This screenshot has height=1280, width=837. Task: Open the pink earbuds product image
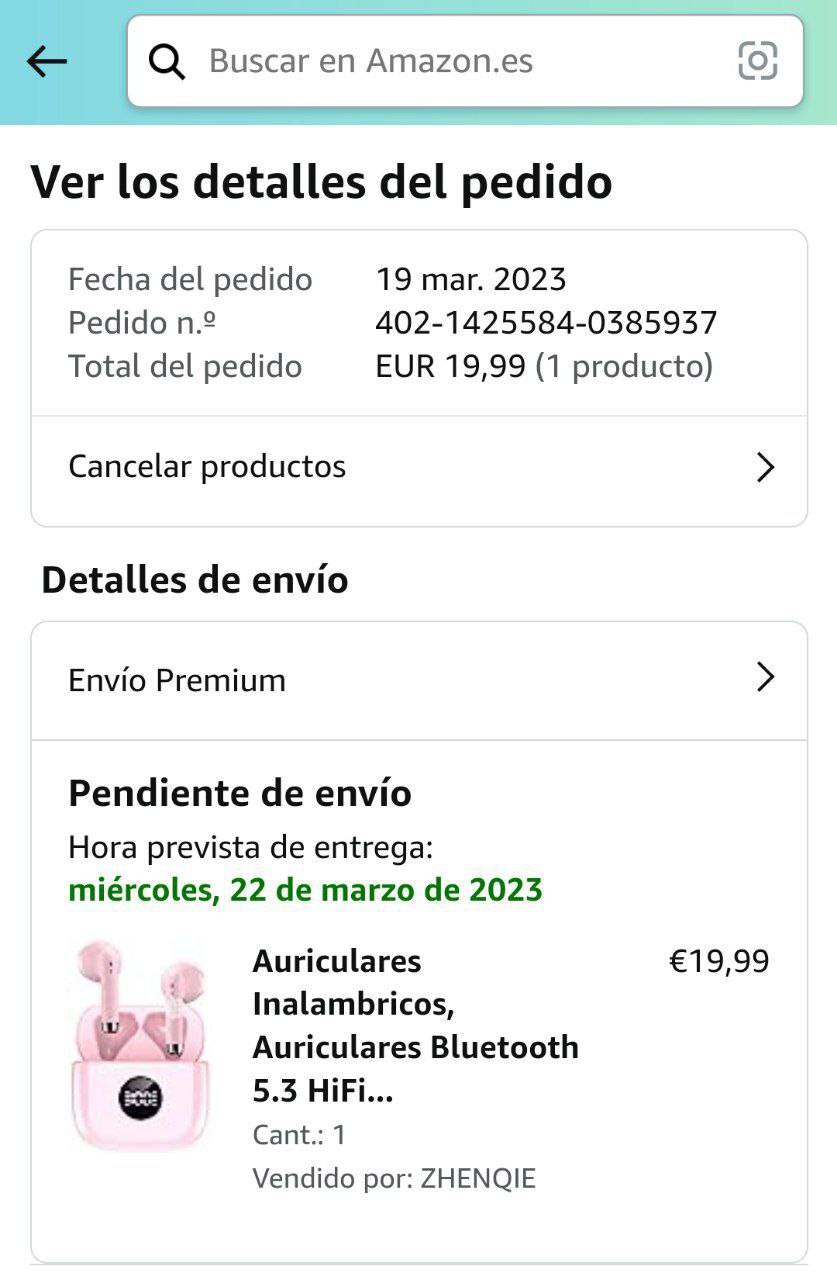[141, 1045]
